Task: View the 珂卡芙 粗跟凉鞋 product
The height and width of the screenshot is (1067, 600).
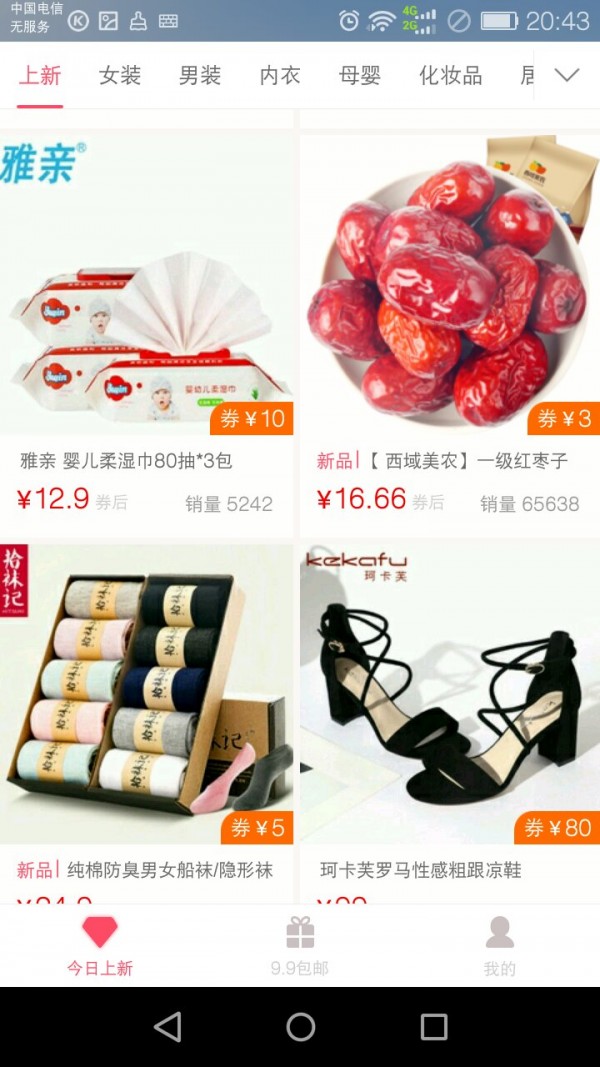Action: click(x=450, y=720)
